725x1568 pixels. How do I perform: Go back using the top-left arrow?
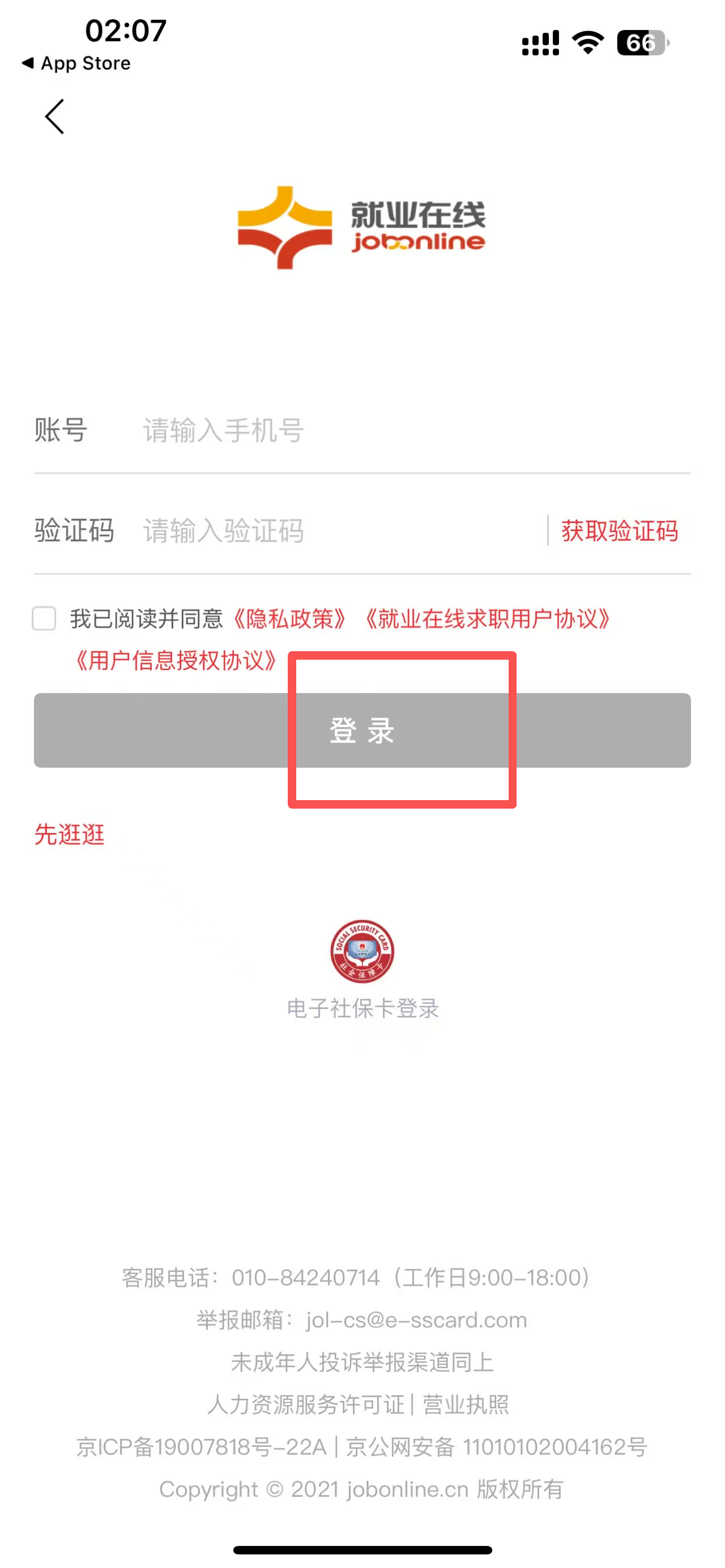pyautogui.click(x=55, y=116)
